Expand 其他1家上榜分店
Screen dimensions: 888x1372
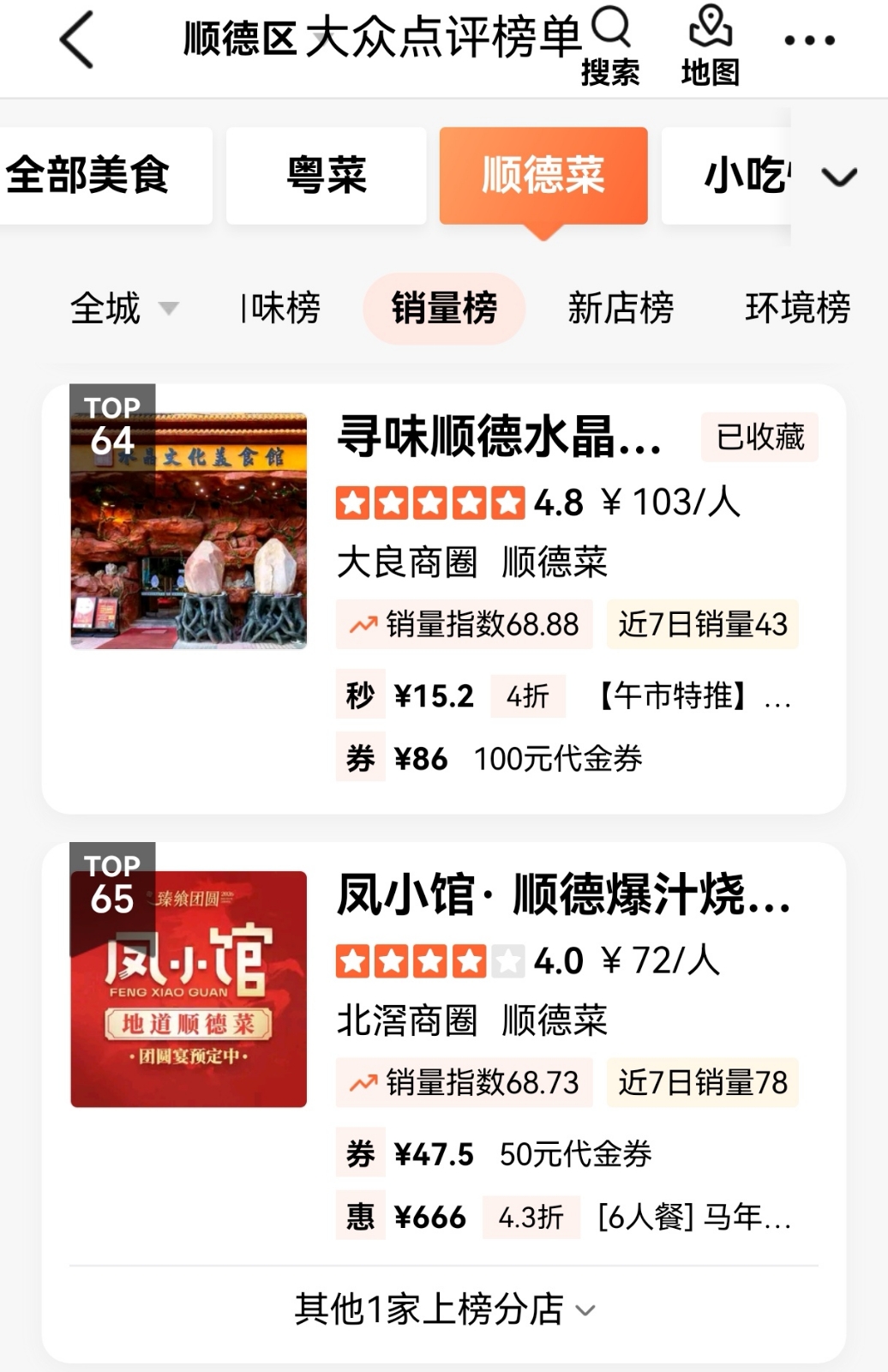pyautogui.click(x=444, y=1309)
